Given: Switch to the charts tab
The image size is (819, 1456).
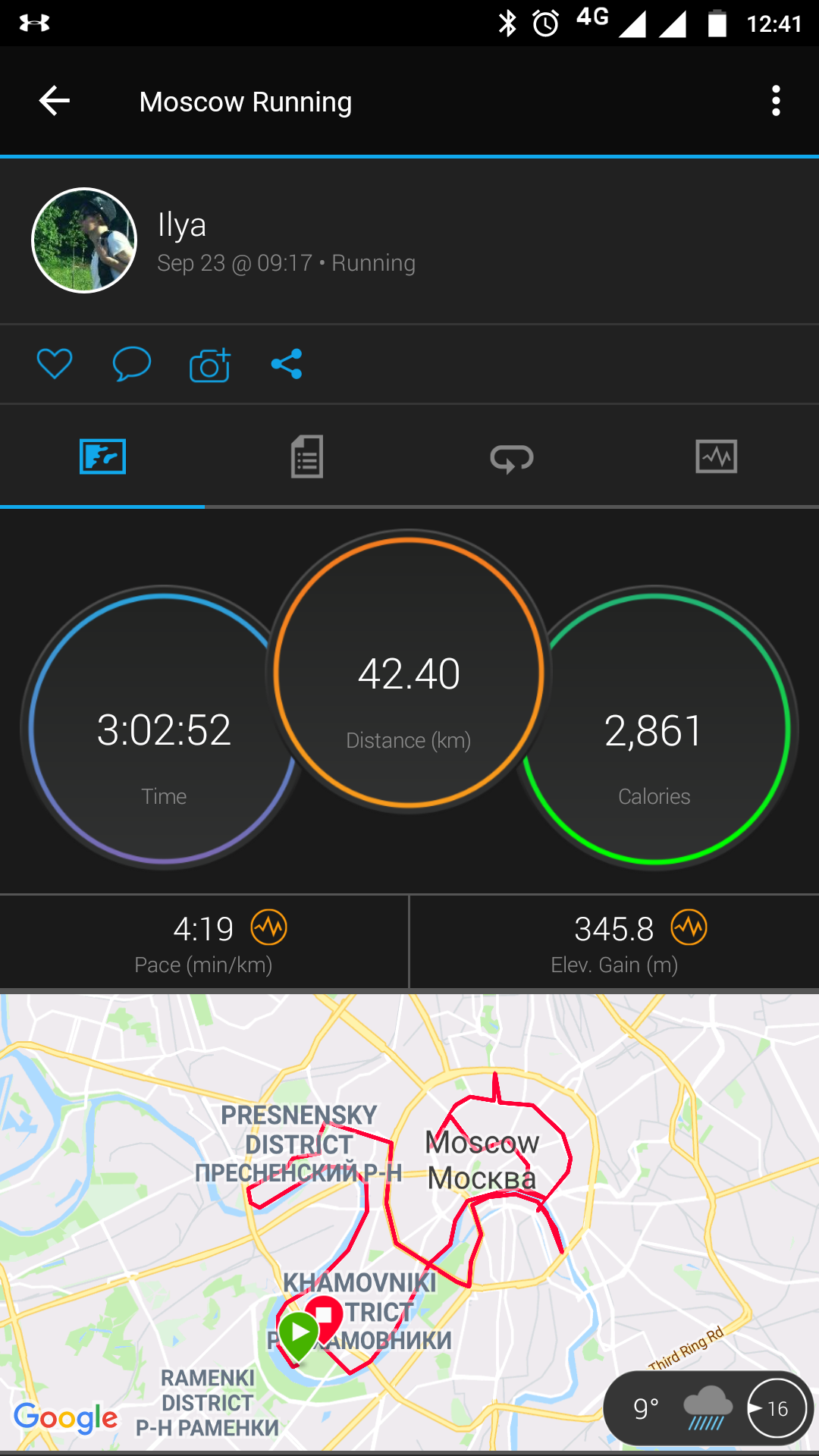Looking at the screenshot, I should (717, 457).
